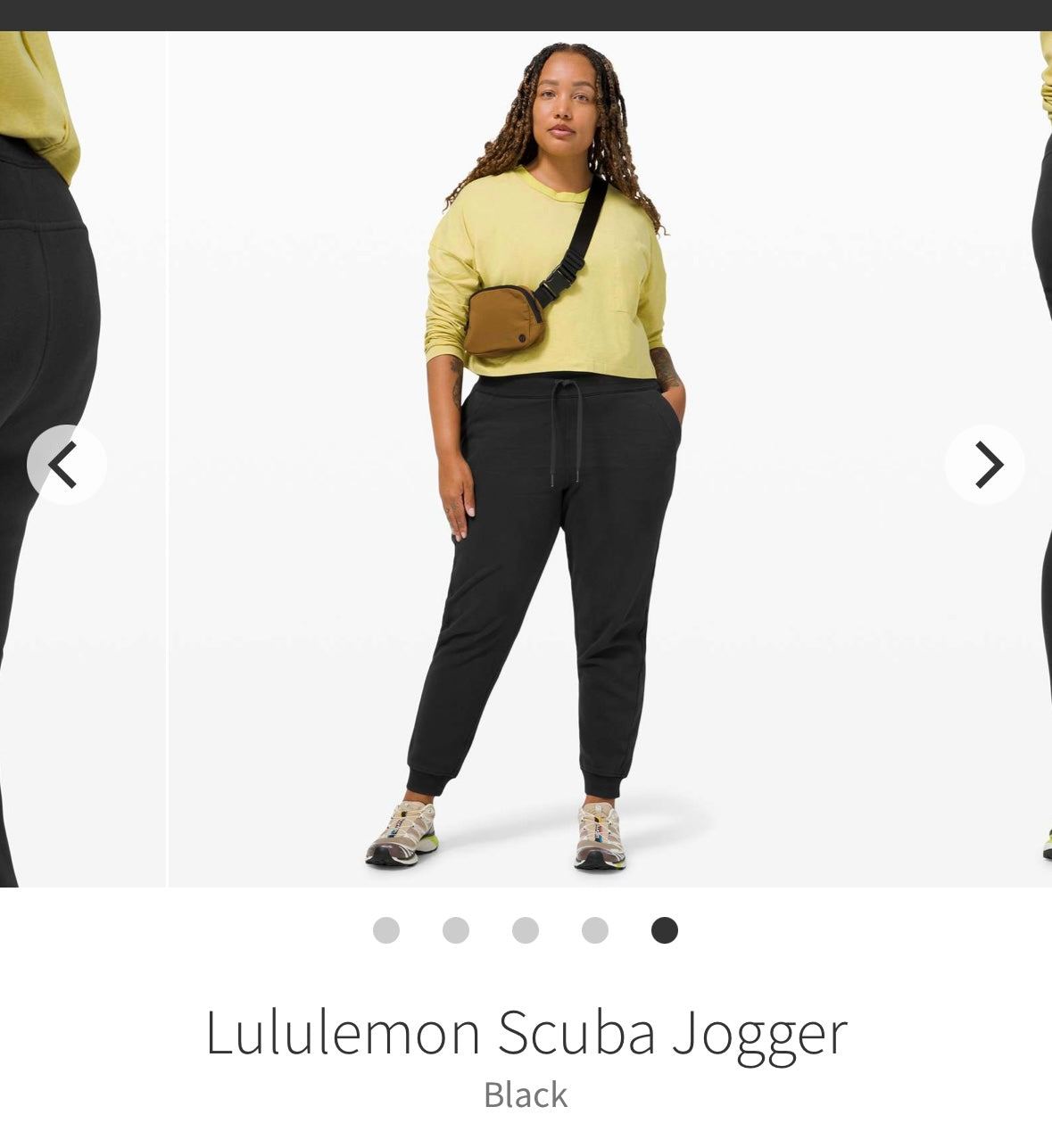Advance to the next product image
Image resolution: width=1052 pixels, height=1148 pixels.
coord(985,465)
